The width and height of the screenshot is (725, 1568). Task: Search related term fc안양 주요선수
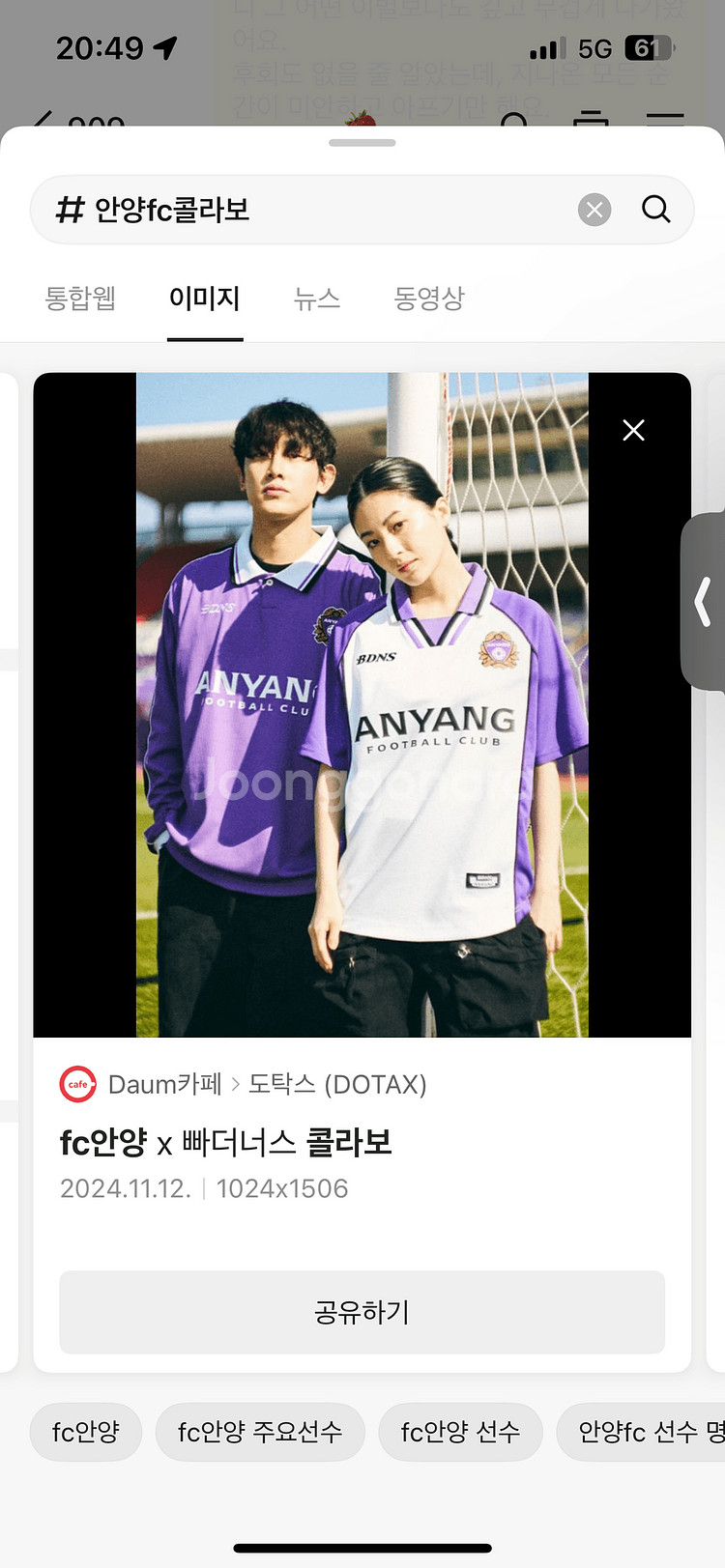coord(260,1432)
